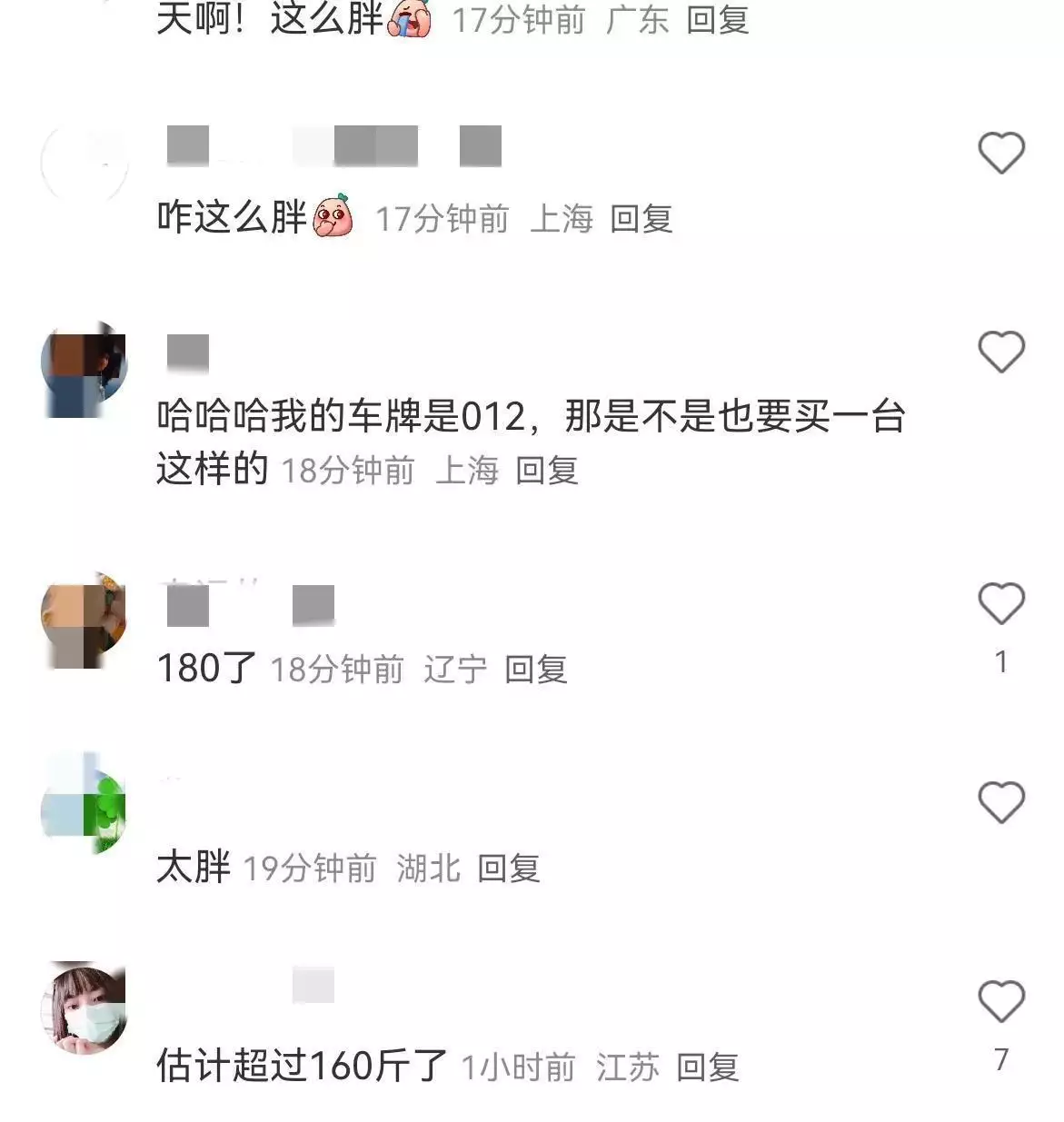
Task: Open the clover avatar beside "太胖"
Action: (x=85, y=803)
